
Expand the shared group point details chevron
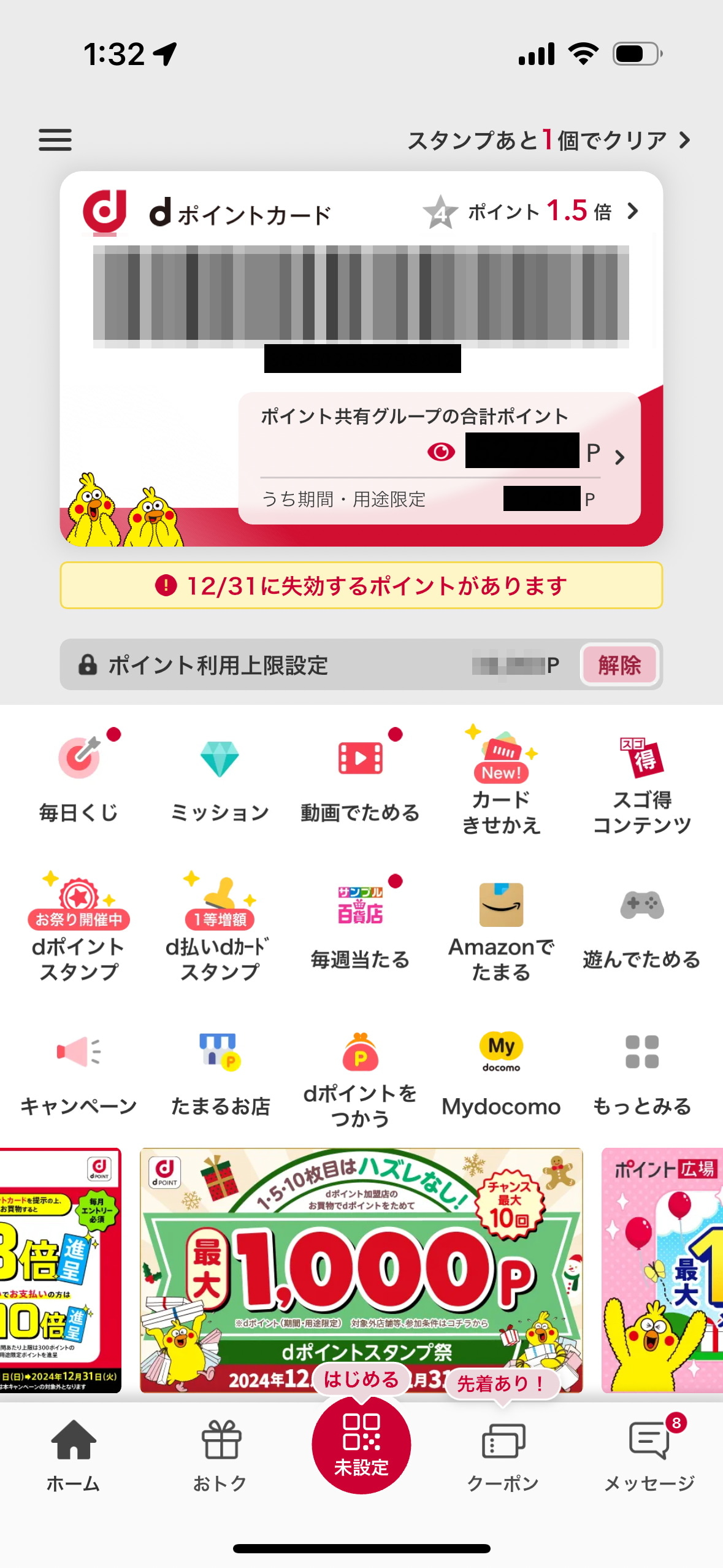coord(621,457)
